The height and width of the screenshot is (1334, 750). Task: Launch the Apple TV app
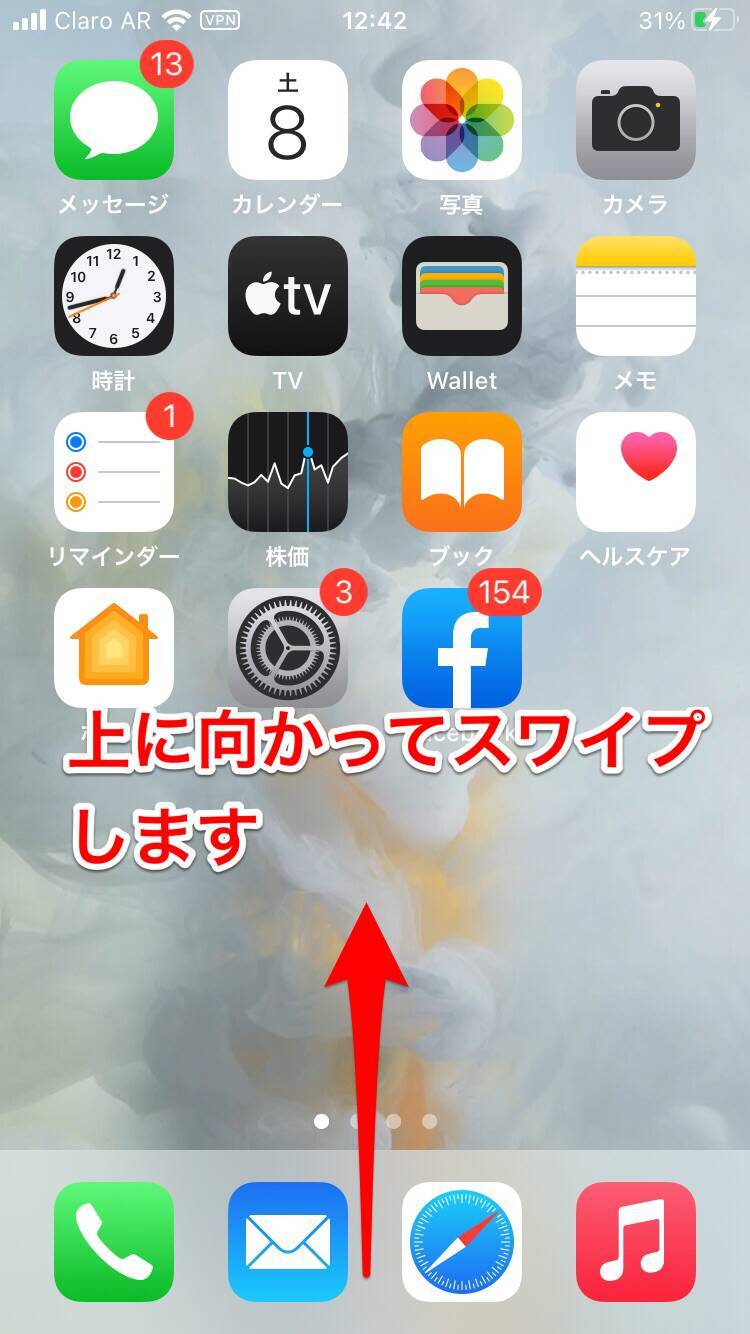(287, 296)
